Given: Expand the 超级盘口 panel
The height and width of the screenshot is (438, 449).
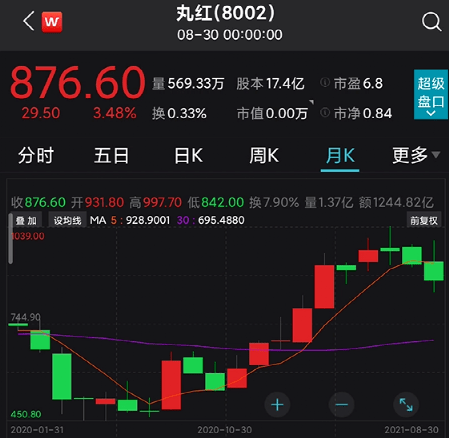Looking at the screenshot, I should pos(431,94).
